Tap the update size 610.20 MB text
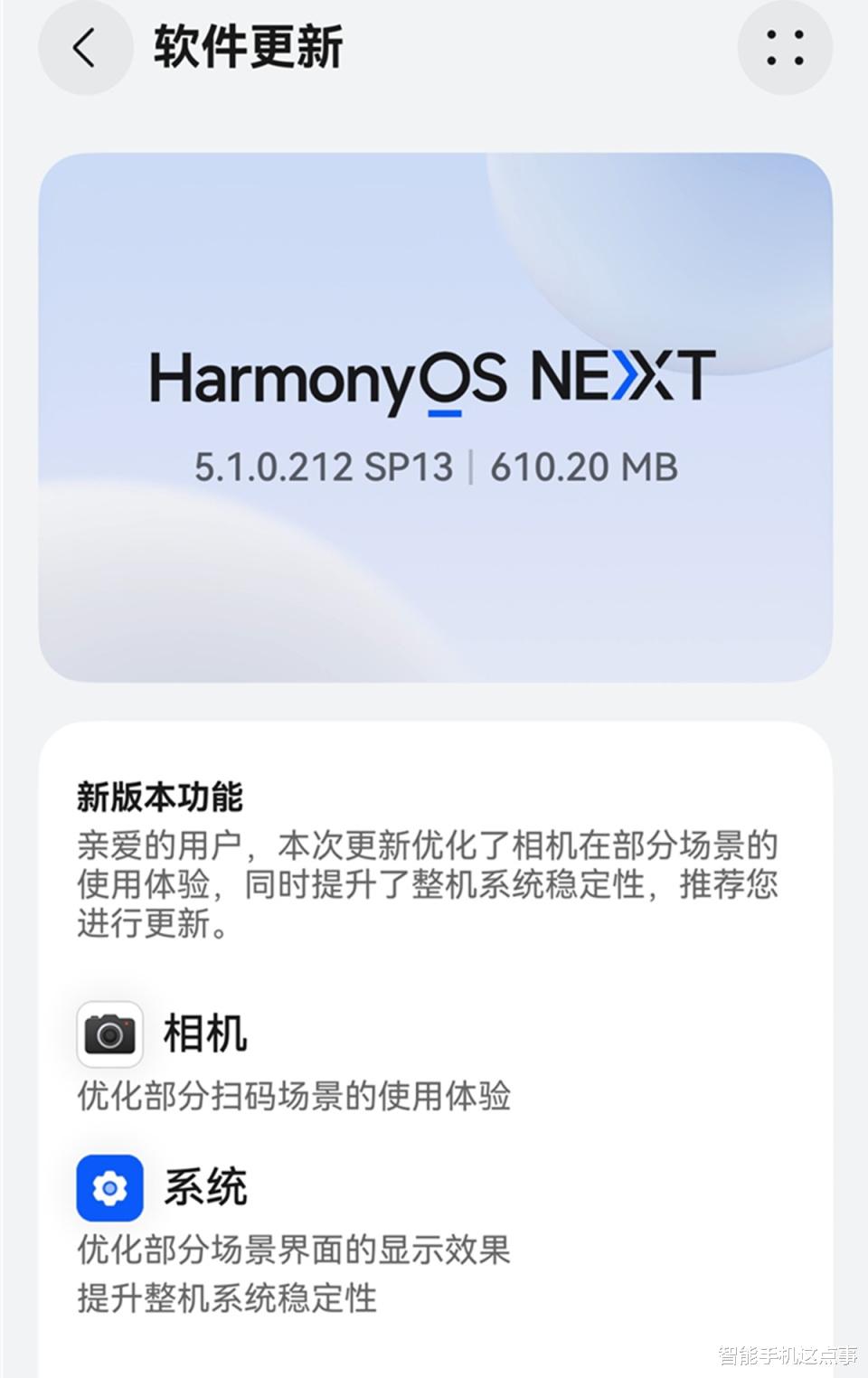868x1378 pixels. pos(583,467)
